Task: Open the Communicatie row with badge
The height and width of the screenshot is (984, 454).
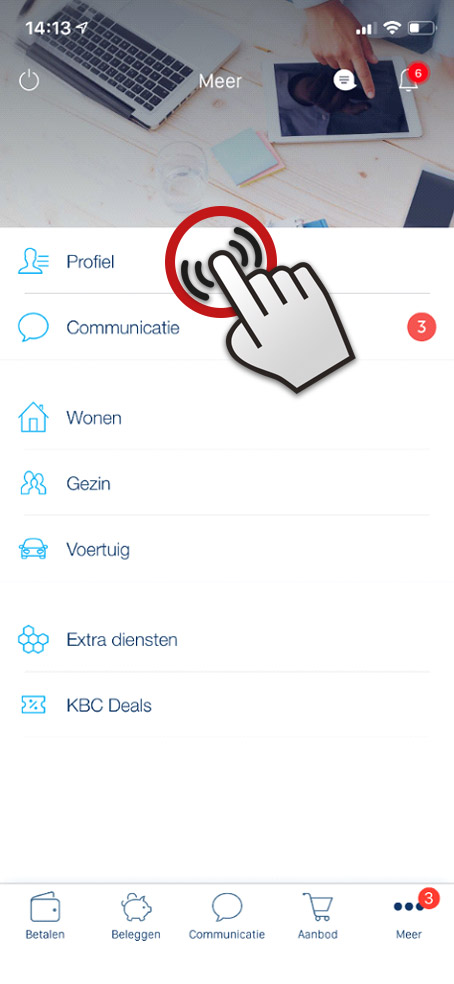Action: 227,328
